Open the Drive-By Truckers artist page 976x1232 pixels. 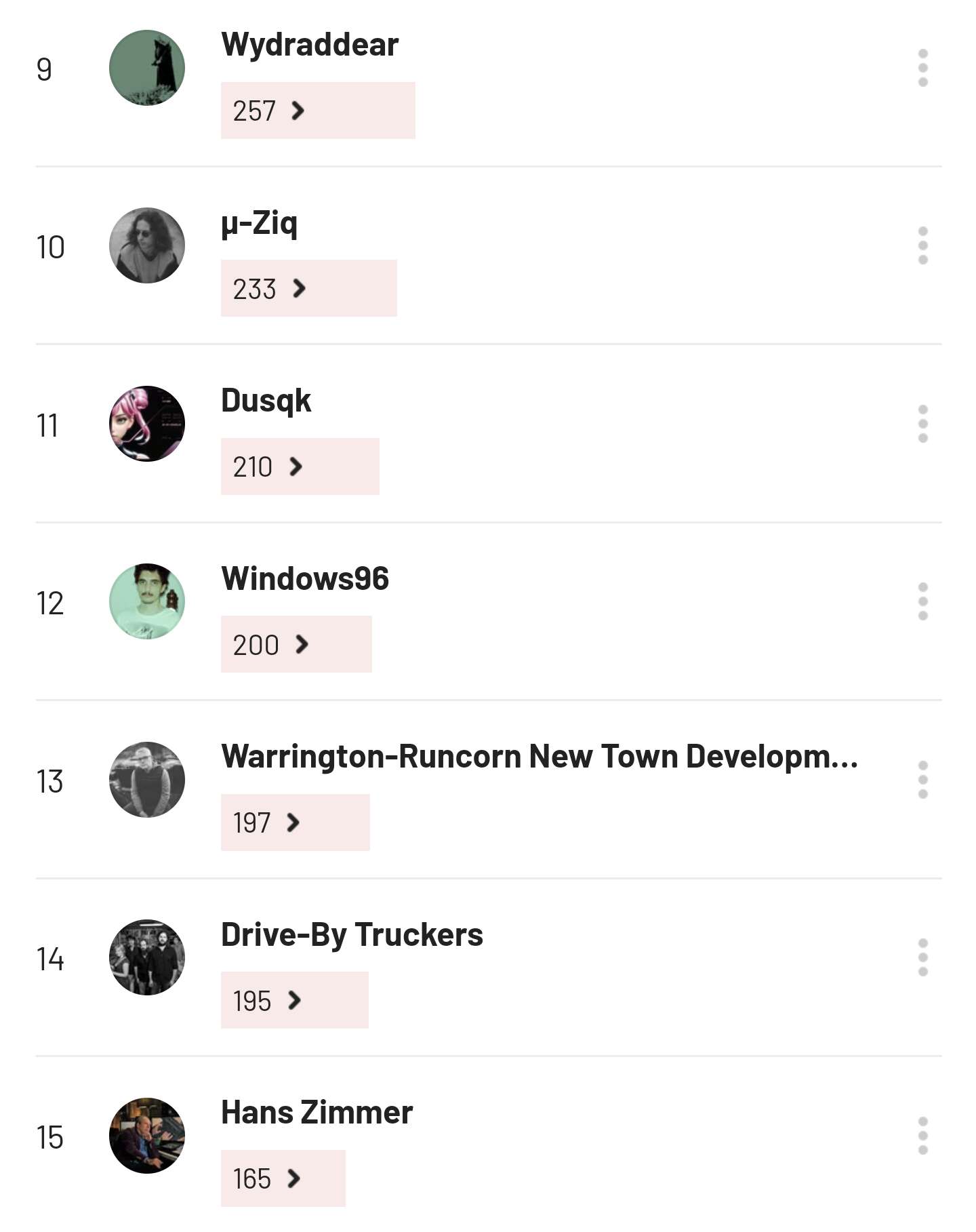pyautogui.click(x=352, y=935)
